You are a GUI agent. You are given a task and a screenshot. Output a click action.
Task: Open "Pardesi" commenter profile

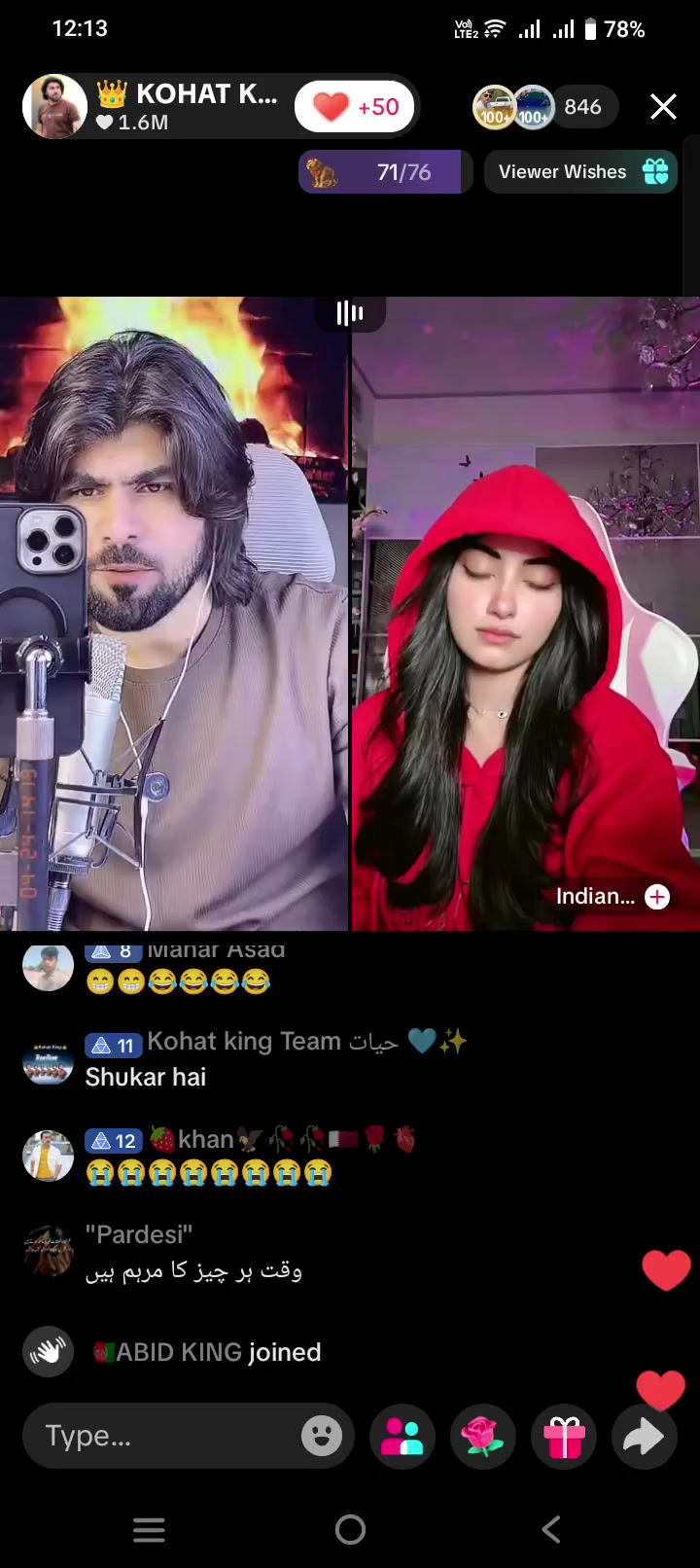pos(48,1251)
